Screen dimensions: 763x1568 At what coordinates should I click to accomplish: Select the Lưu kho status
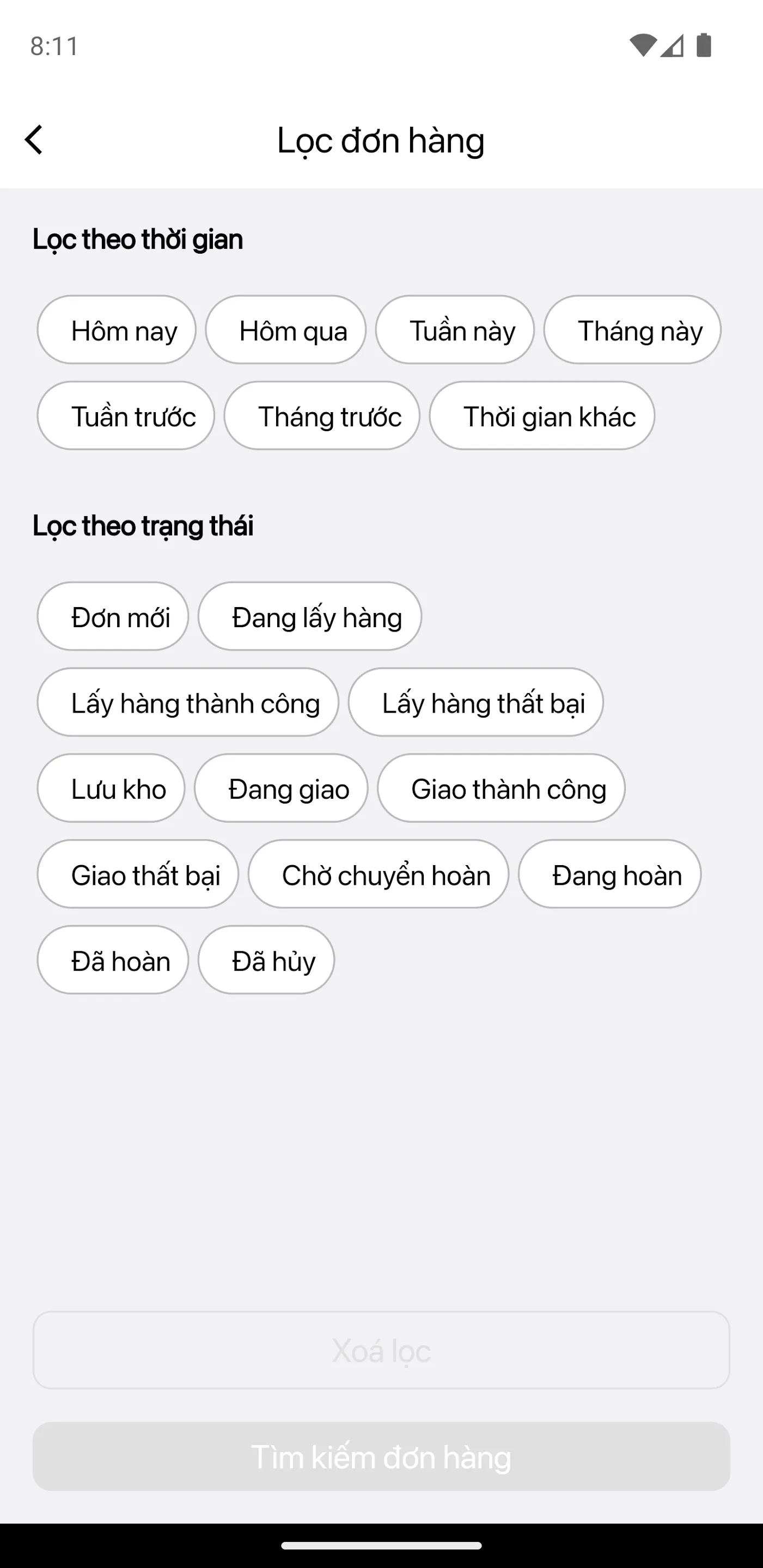pyautogui.click(x=111, y=788)
